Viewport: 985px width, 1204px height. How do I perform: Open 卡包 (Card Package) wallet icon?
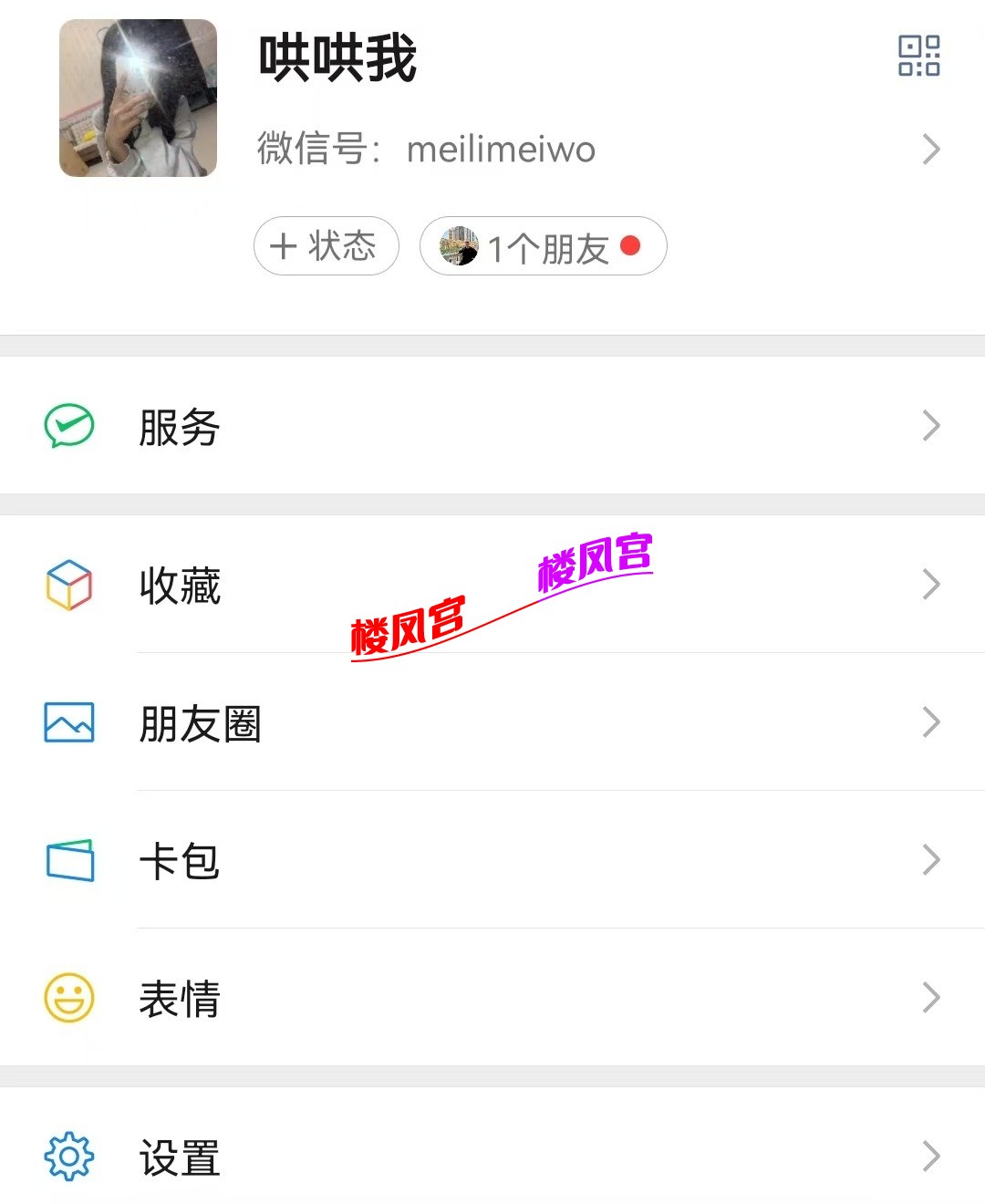point(68,858)
